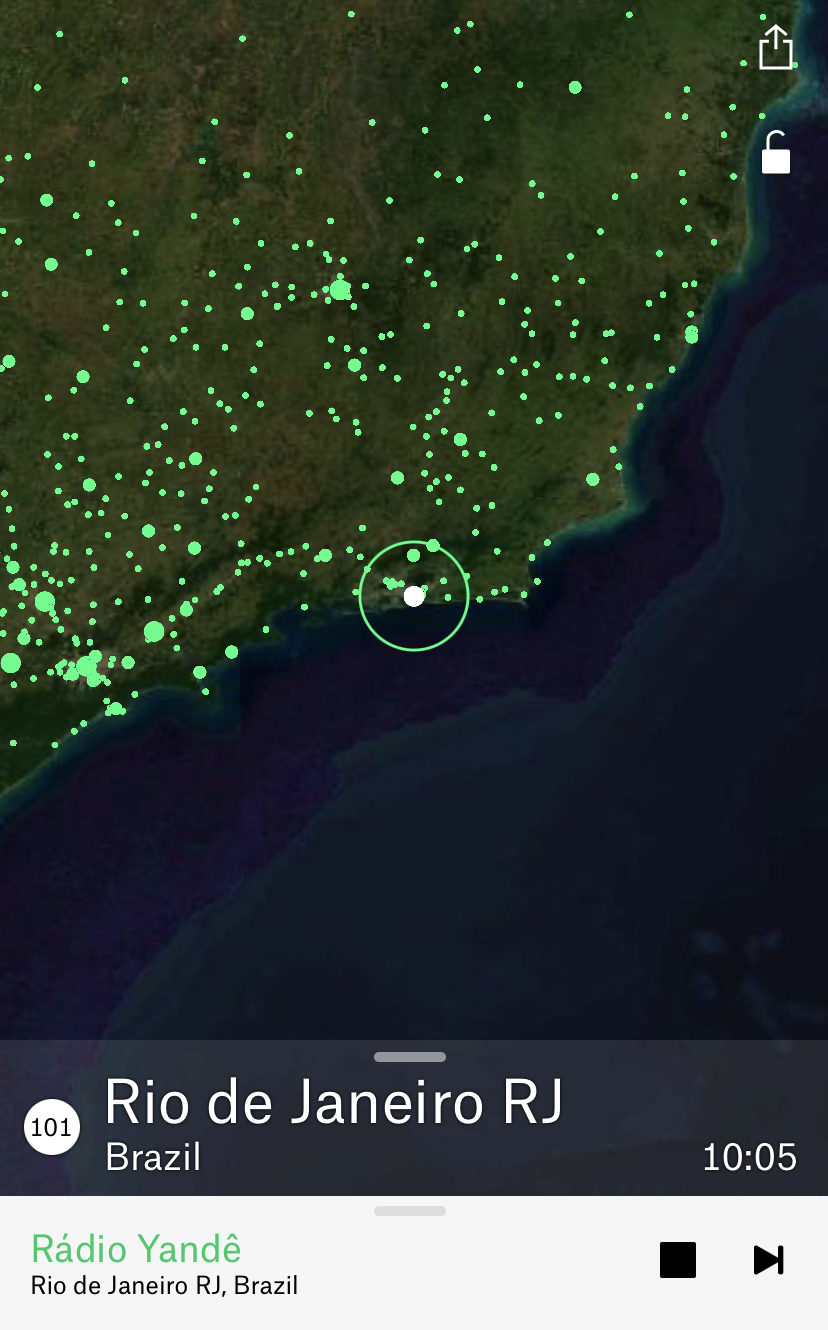Open the 101 stations count badge

coord(52,1127)
